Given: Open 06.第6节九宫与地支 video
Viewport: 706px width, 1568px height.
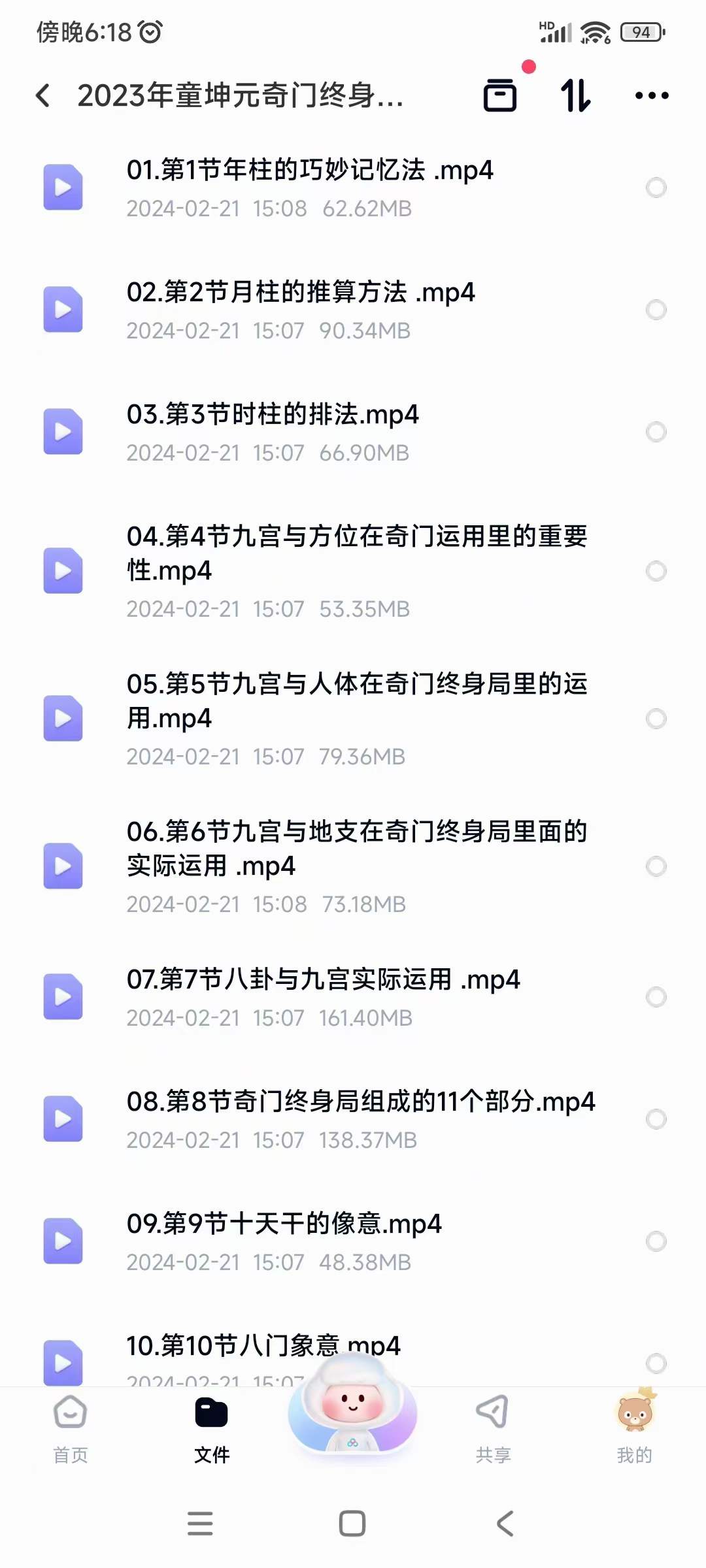Looking at the screenshot, I should (356, 866).
